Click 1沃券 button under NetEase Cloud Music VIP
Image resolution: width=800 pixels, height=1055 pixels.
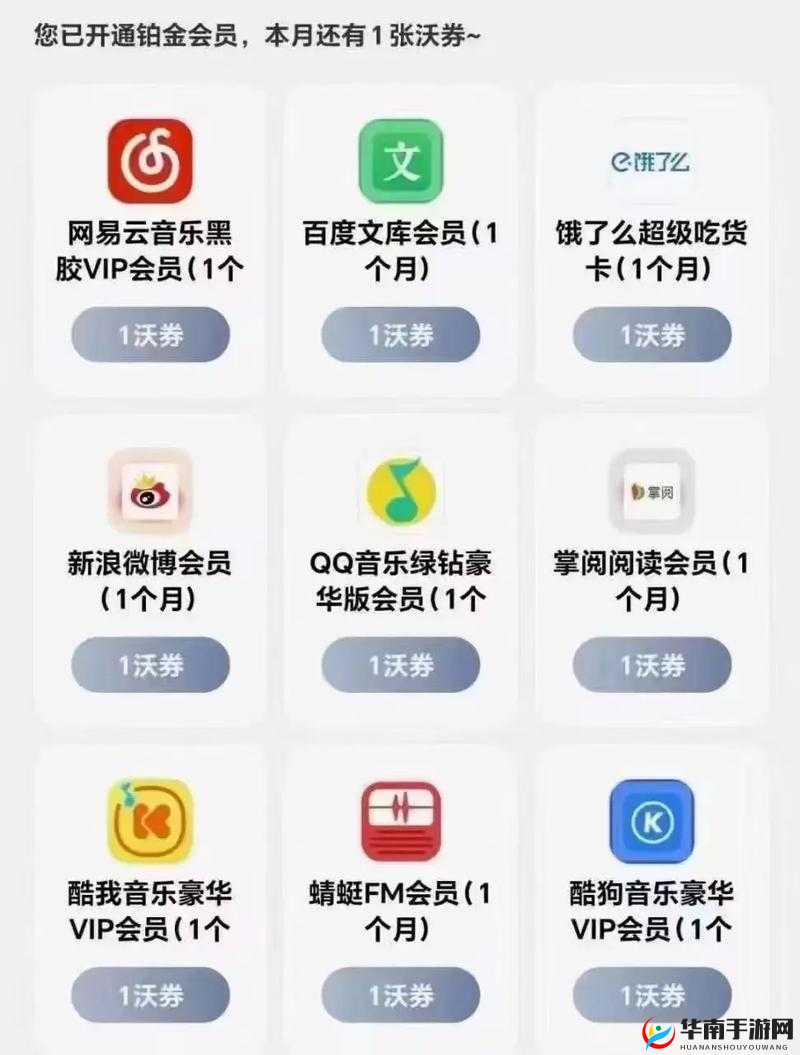(149, 334)
